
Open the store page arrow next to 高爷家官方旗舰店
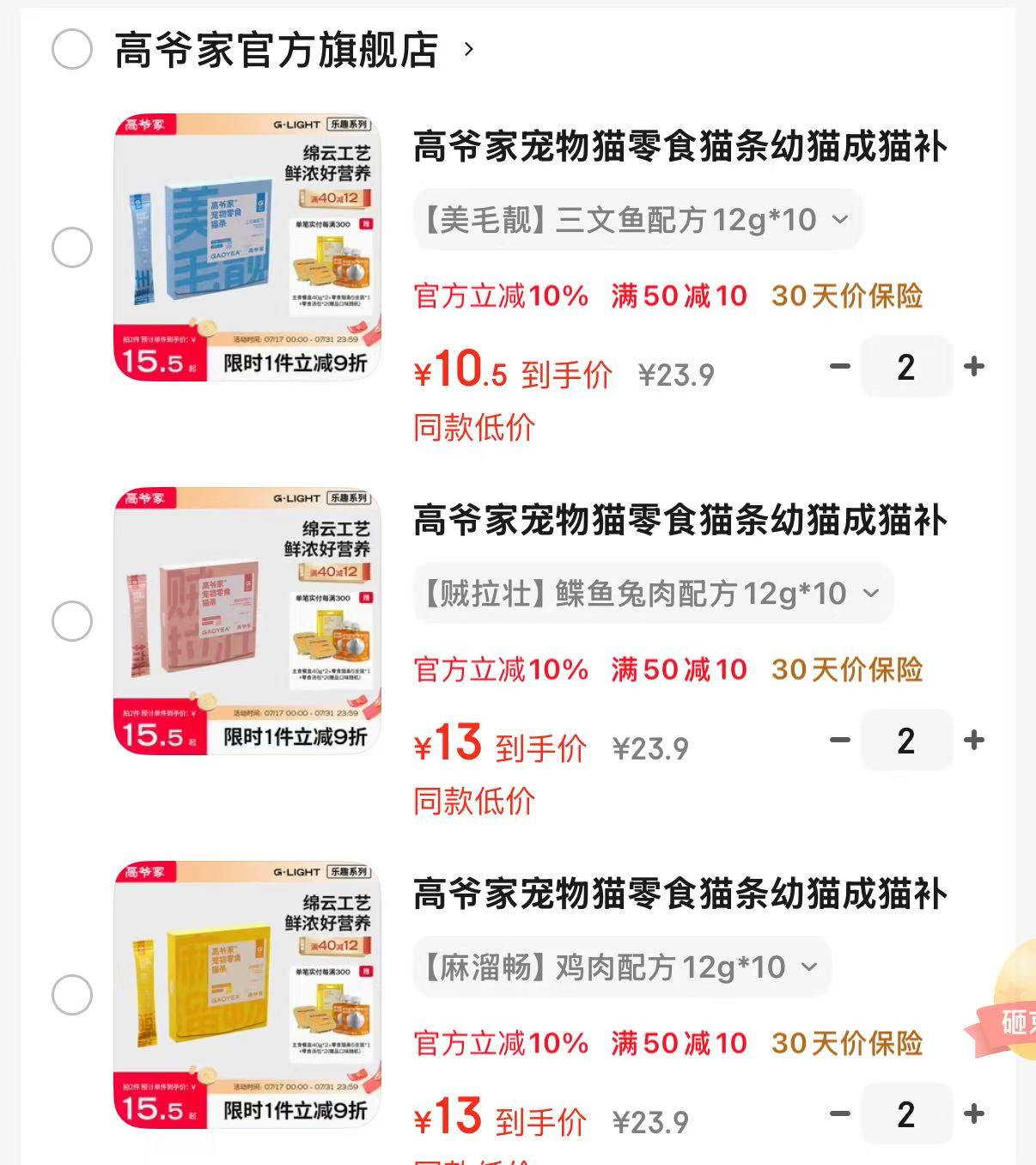pyautogui.click(x=468, y=52)
